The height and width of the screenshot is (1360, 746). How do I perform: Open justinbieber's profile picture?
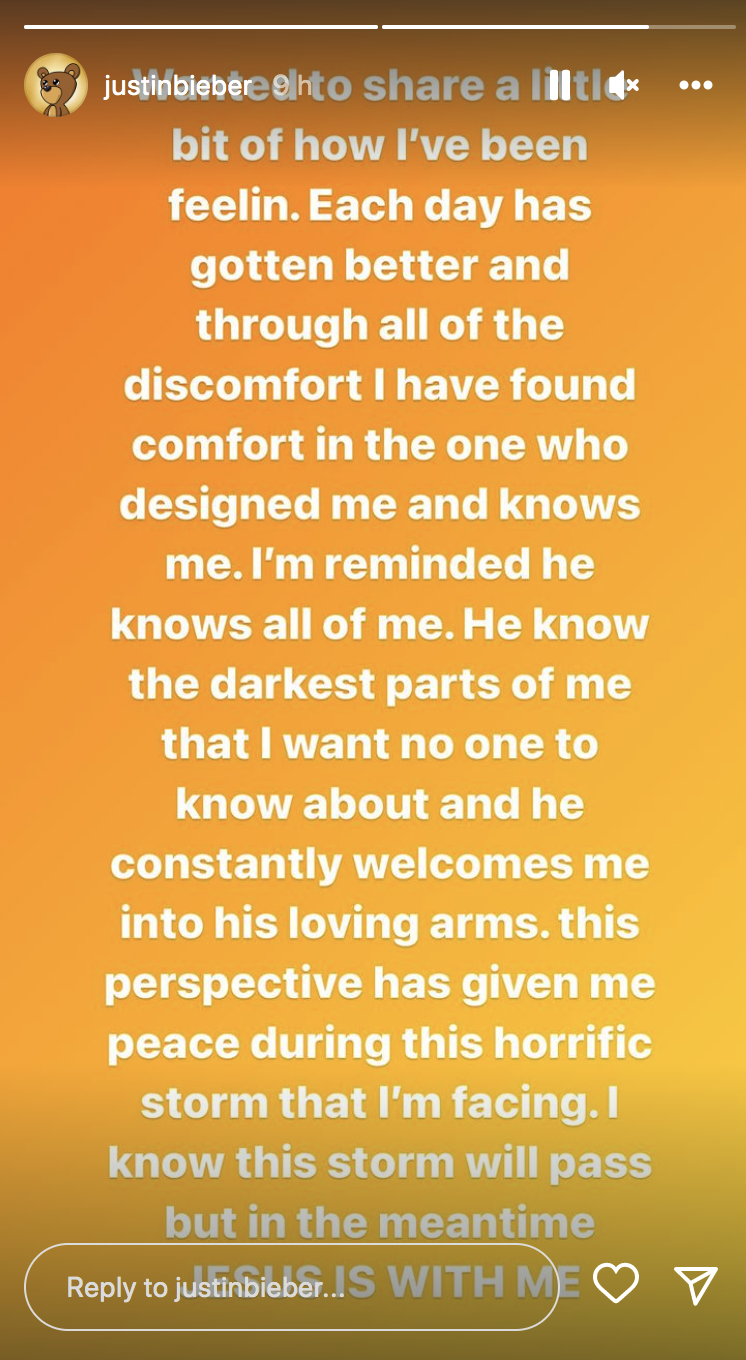coord(56,85)
